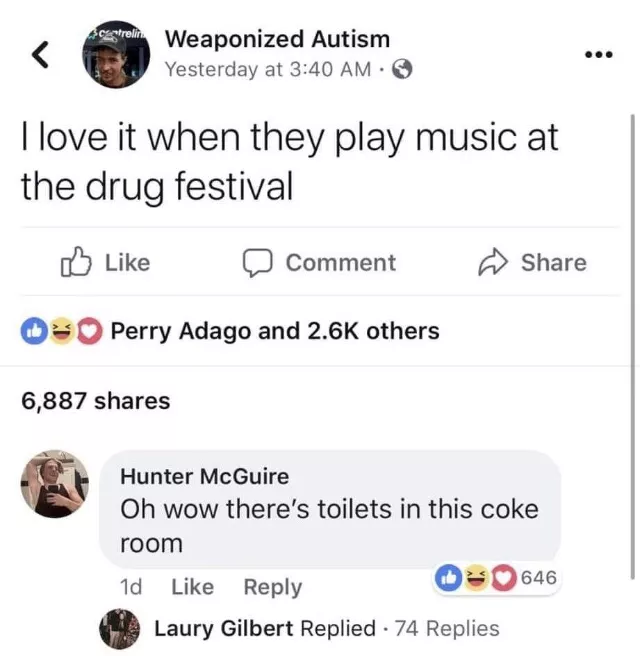Image resolution: width=640 pixels, height=656 pixels.
Task: Comment on the drug festival post
Action: coord(321,263)
